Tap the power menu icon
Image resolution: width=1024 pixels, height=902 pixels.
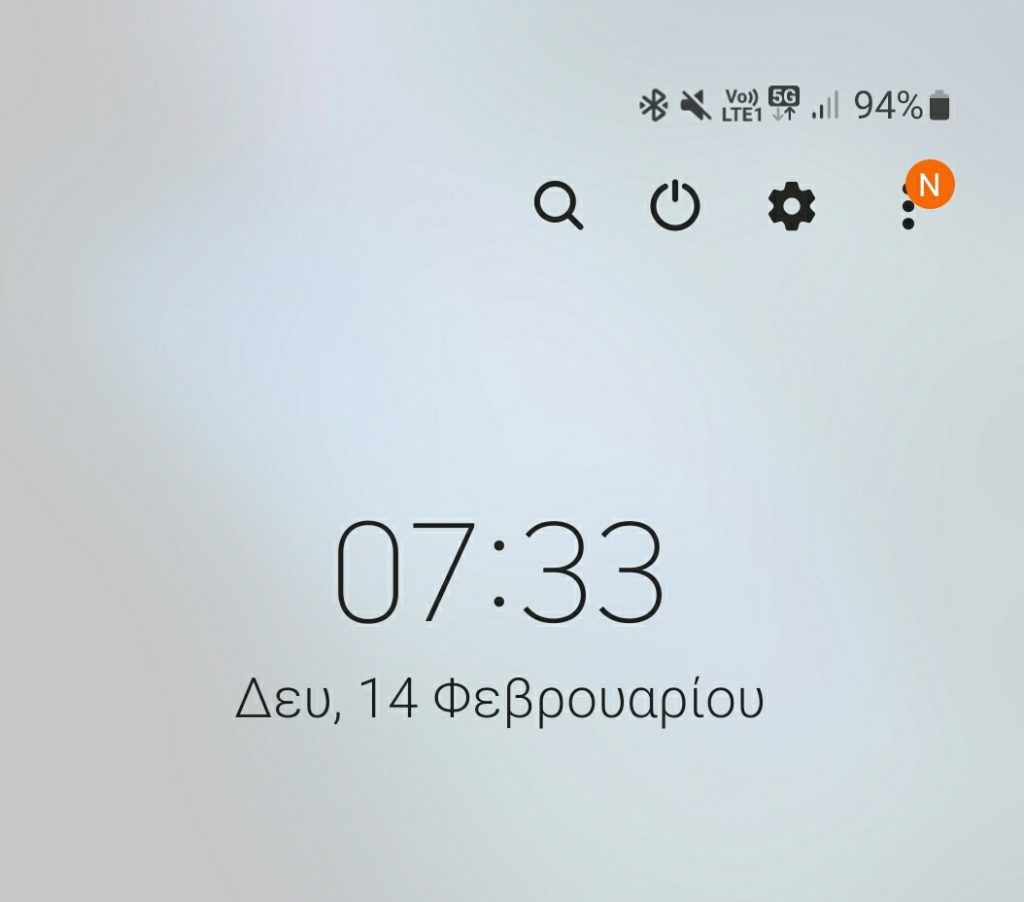pos(675,207)
